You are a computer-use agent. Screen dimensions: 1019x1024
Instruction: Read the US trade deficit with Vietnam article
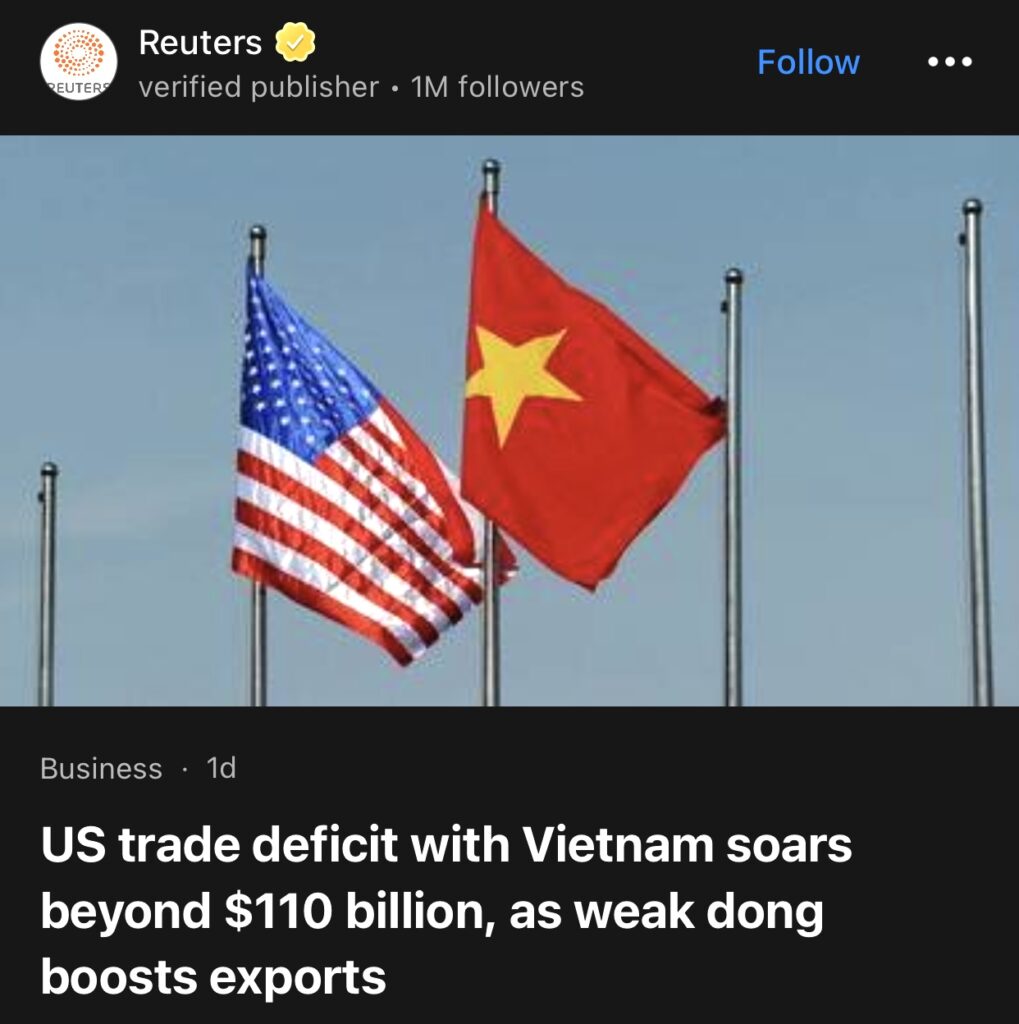[x=446, y=911]
